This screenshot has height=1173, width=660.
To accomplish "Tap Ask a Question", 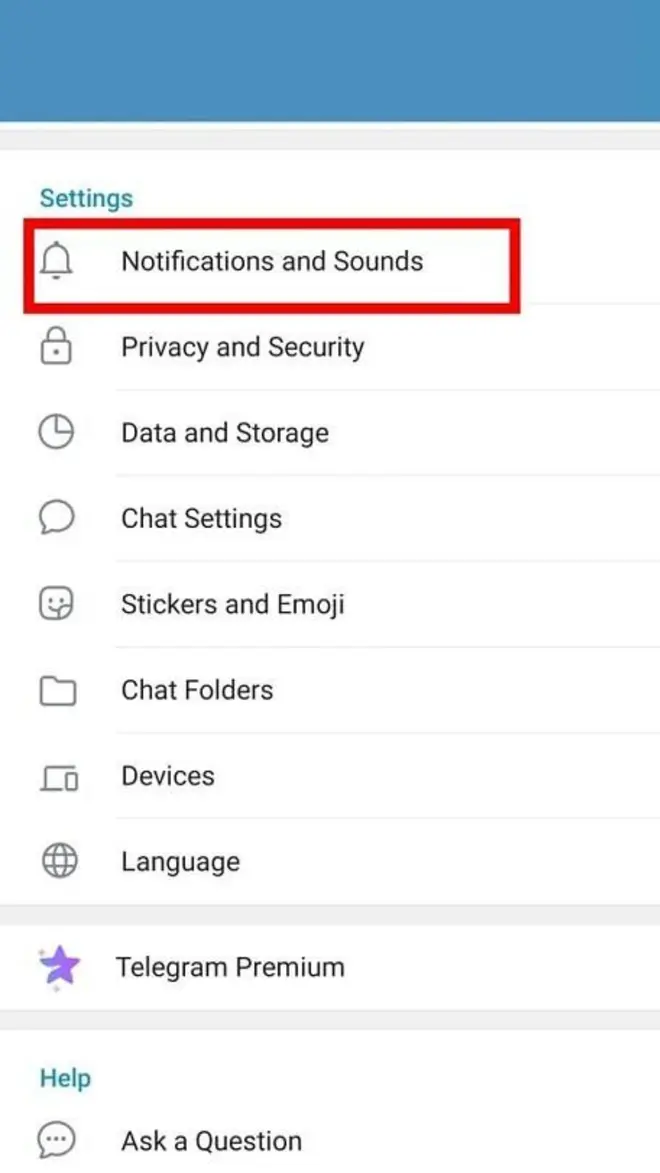I will pos(330,1141).
